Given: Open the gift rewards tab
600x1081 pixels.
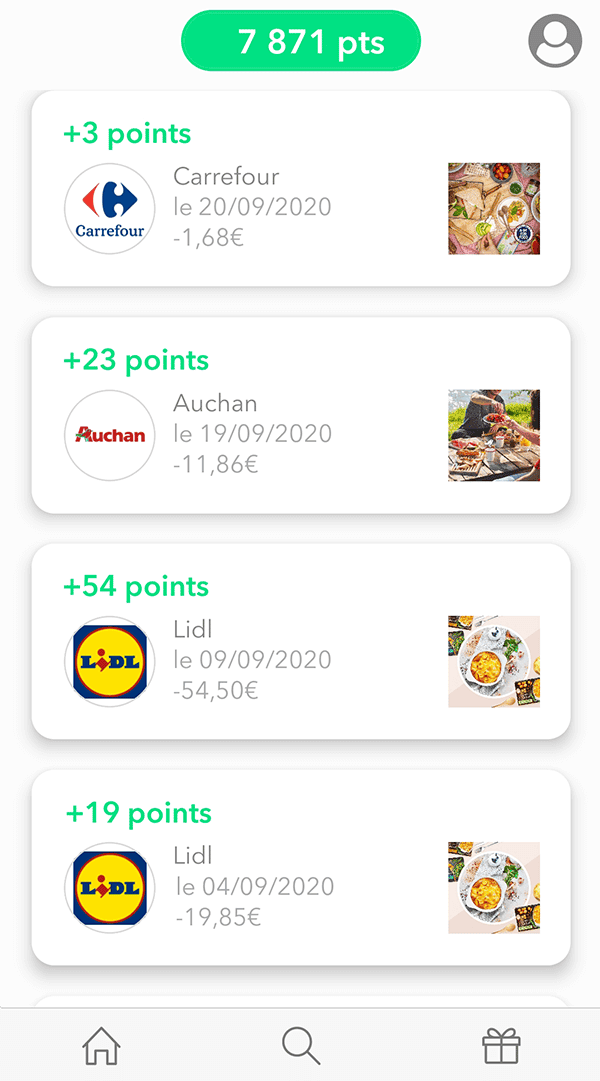Looking at the screenshot, I should coord(501,1046).
